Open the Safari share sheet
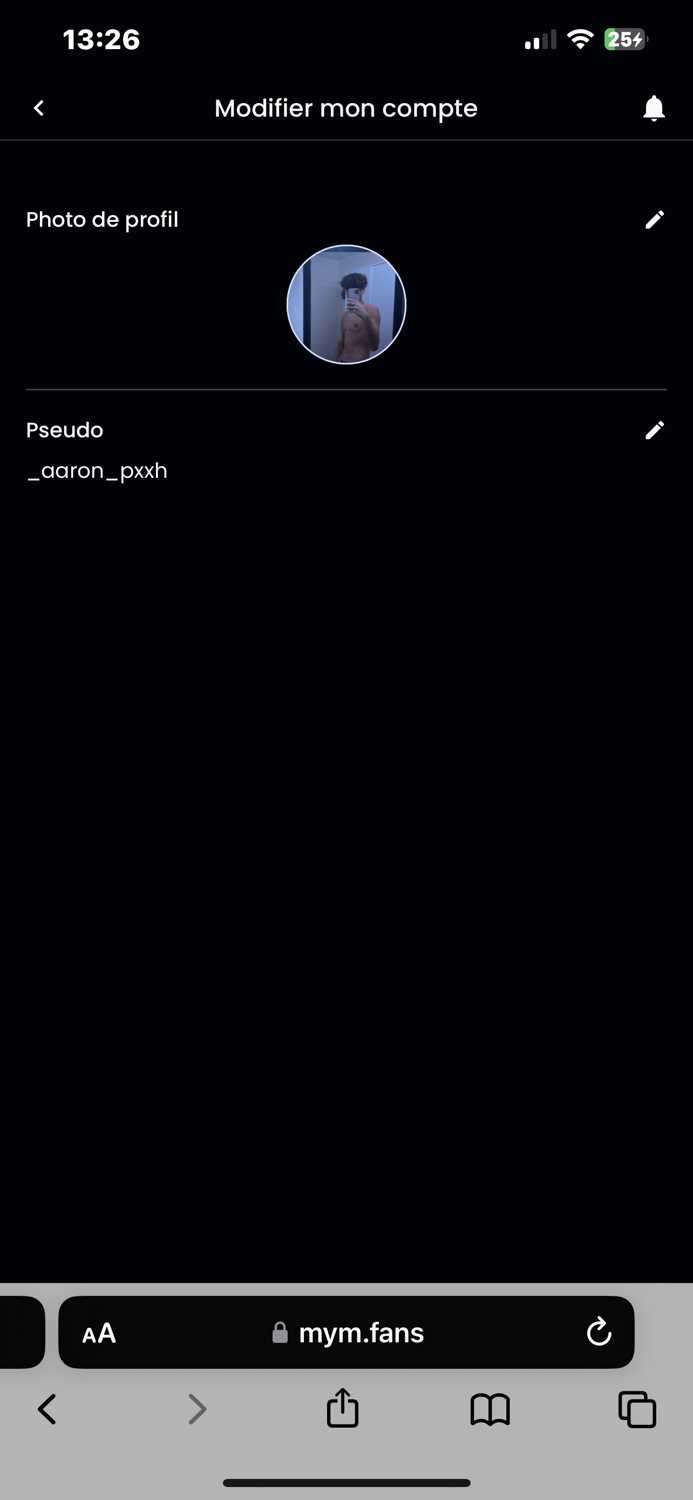 pyautogui.click(x=342, y=1408)
